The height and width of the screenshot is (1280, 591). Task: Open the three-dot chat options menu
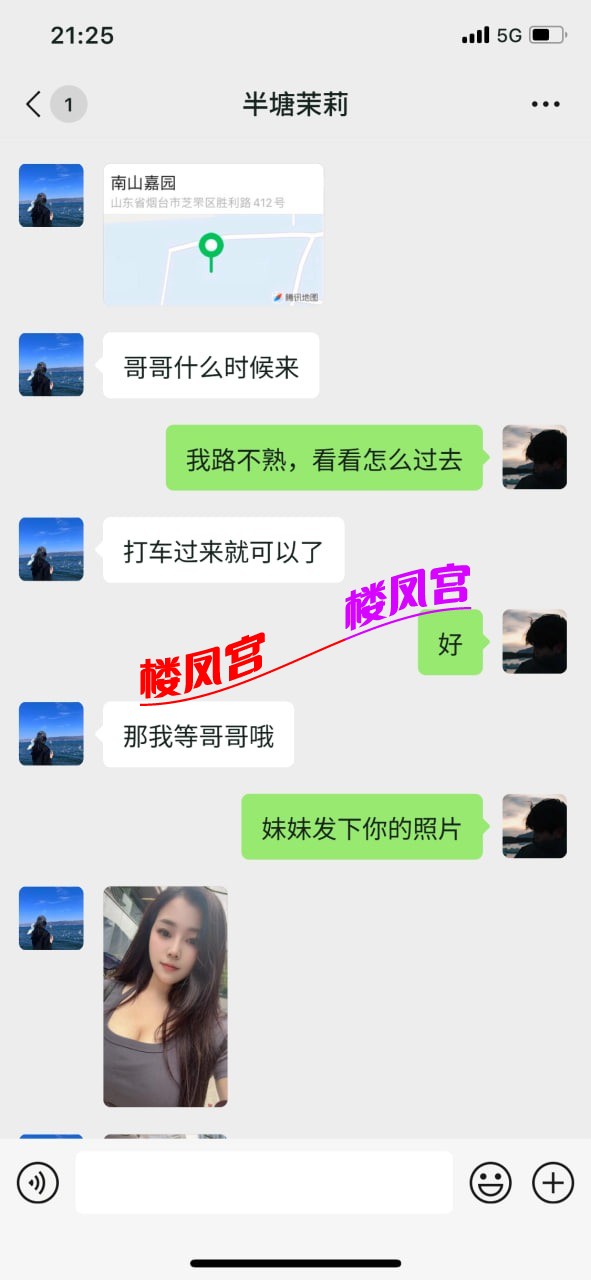[x=546, y=104]
